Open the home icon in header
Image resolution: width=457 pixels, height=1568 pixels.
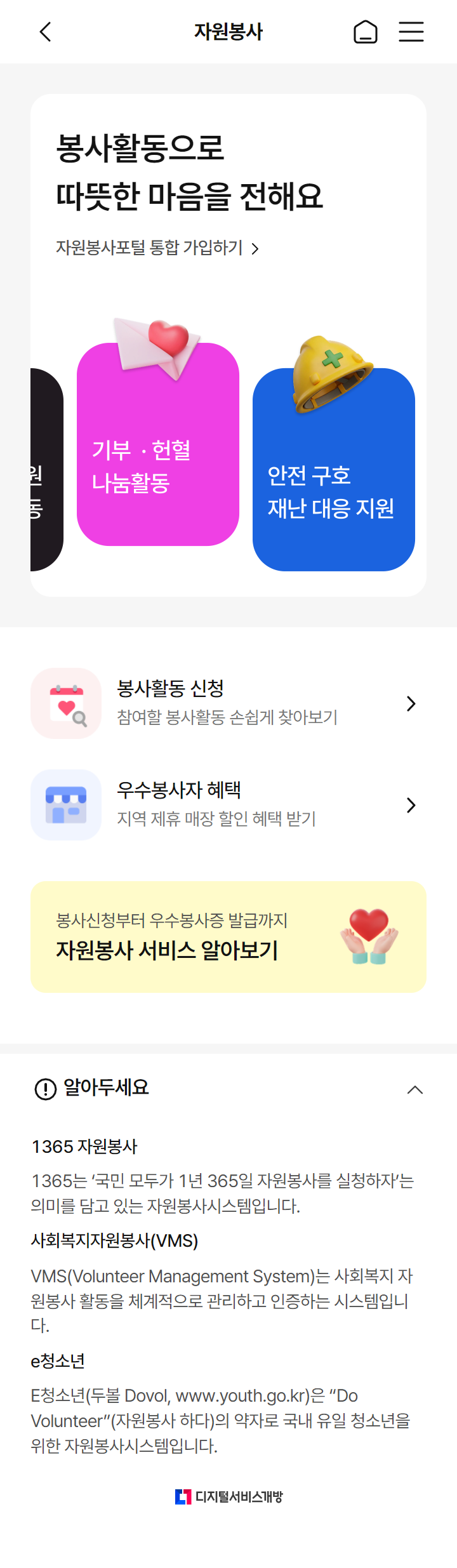366,32
